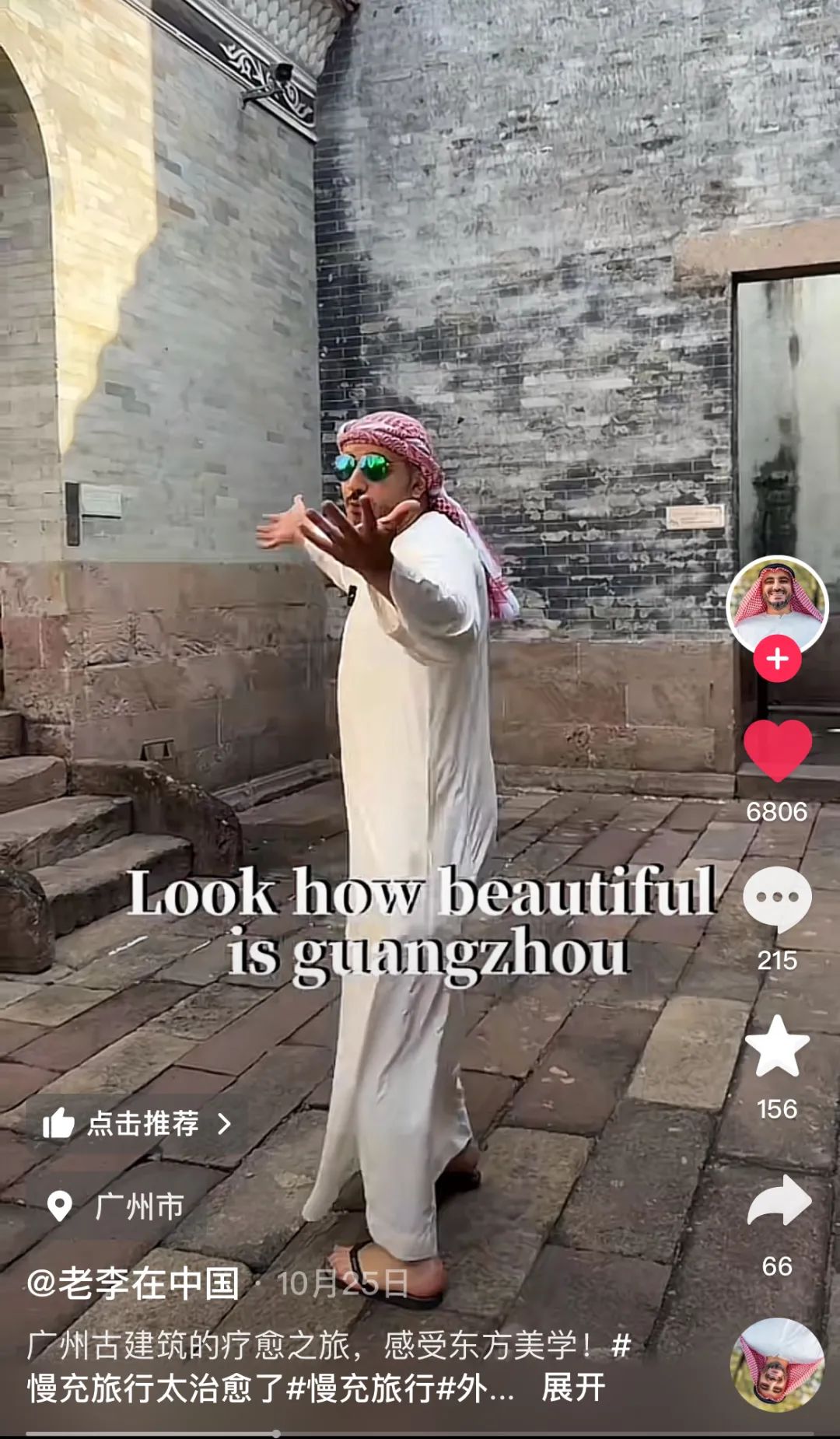This screenshot has width=840, height=1439.
Task: Open the @老李在中国 username
Action: tap(133, 1283)
